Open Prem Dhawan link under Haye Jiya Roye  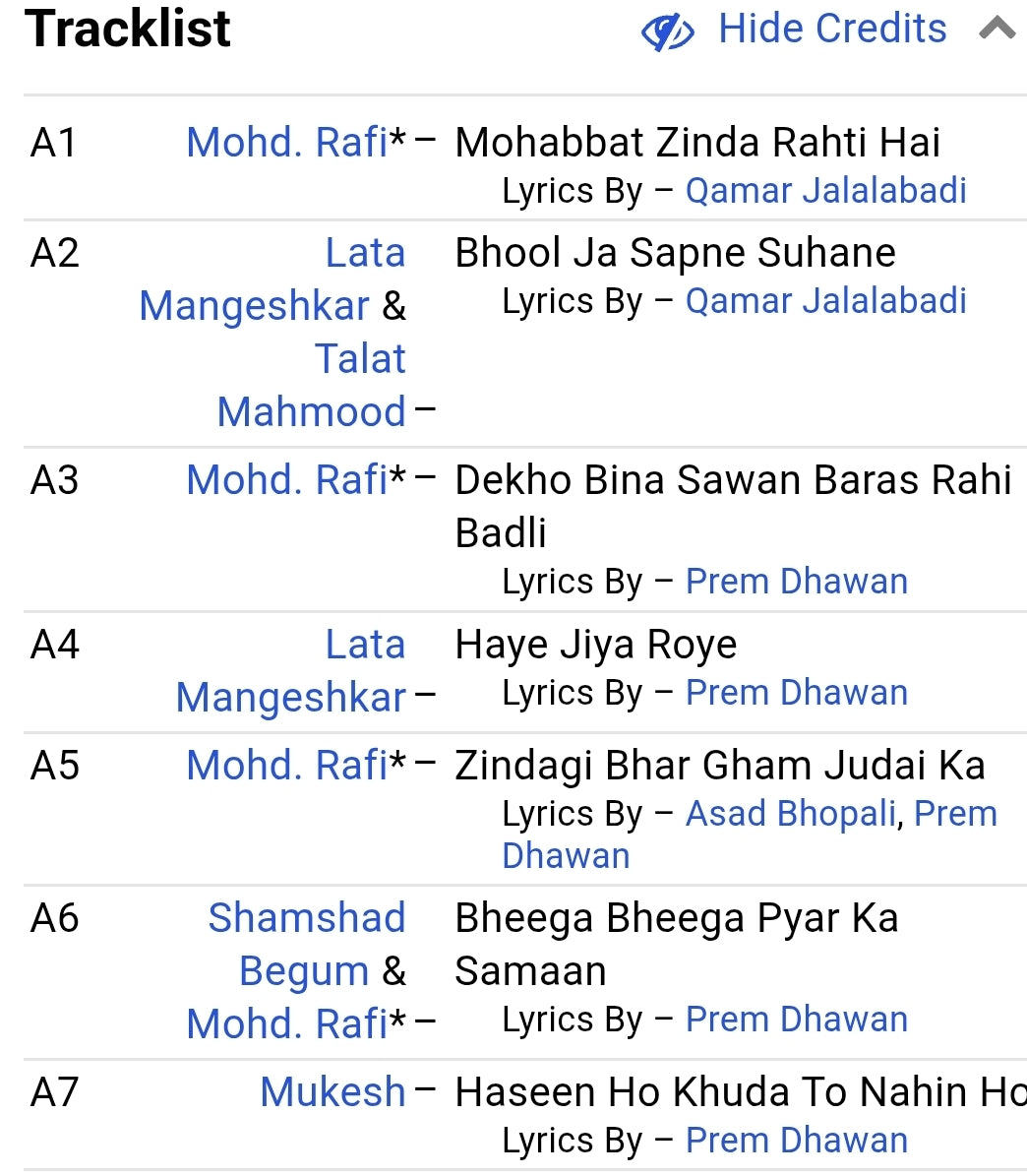click(x=796, y=693)
